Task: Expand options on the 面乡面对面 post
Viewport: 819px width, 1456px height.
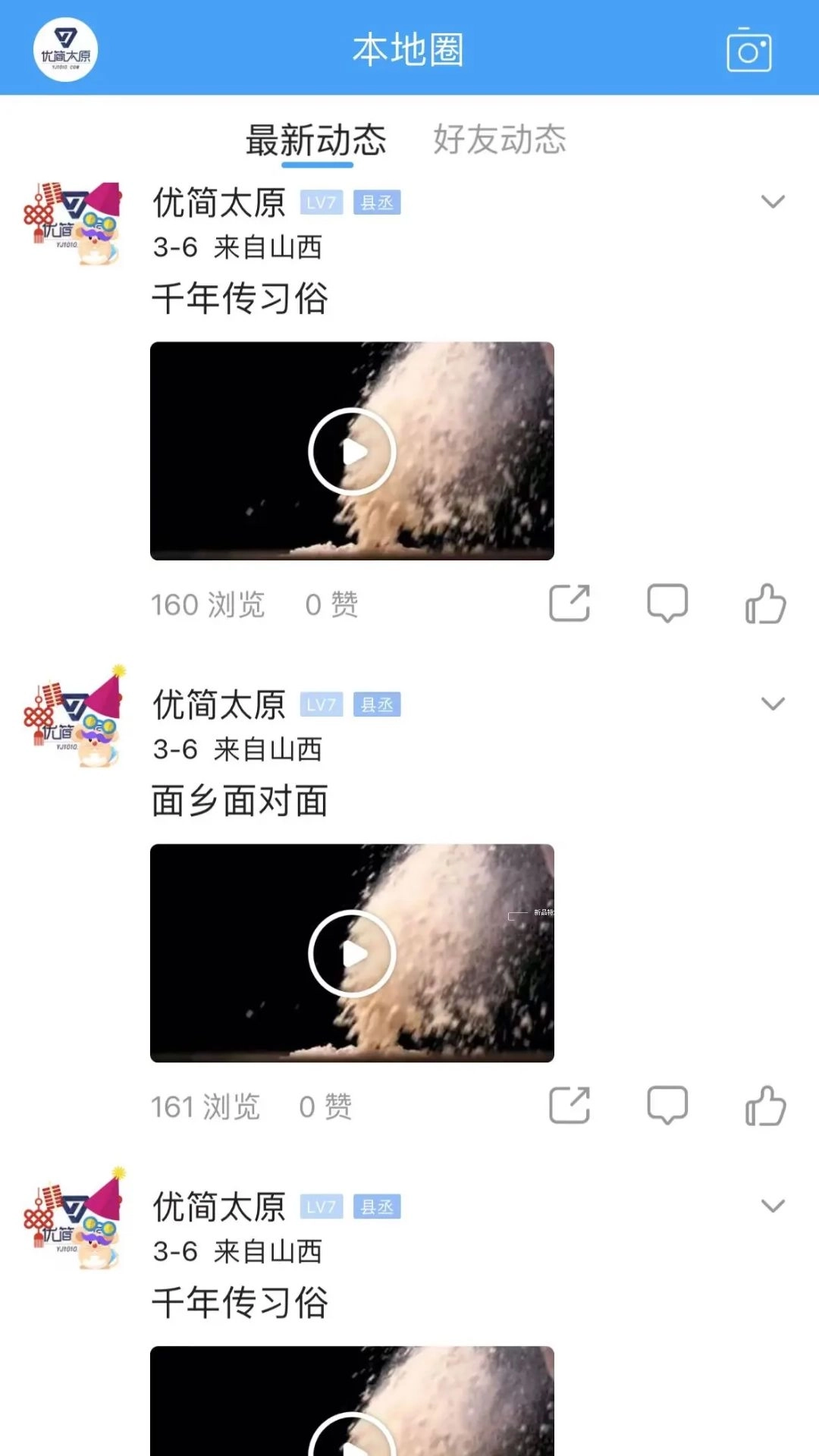Action: 773,704
